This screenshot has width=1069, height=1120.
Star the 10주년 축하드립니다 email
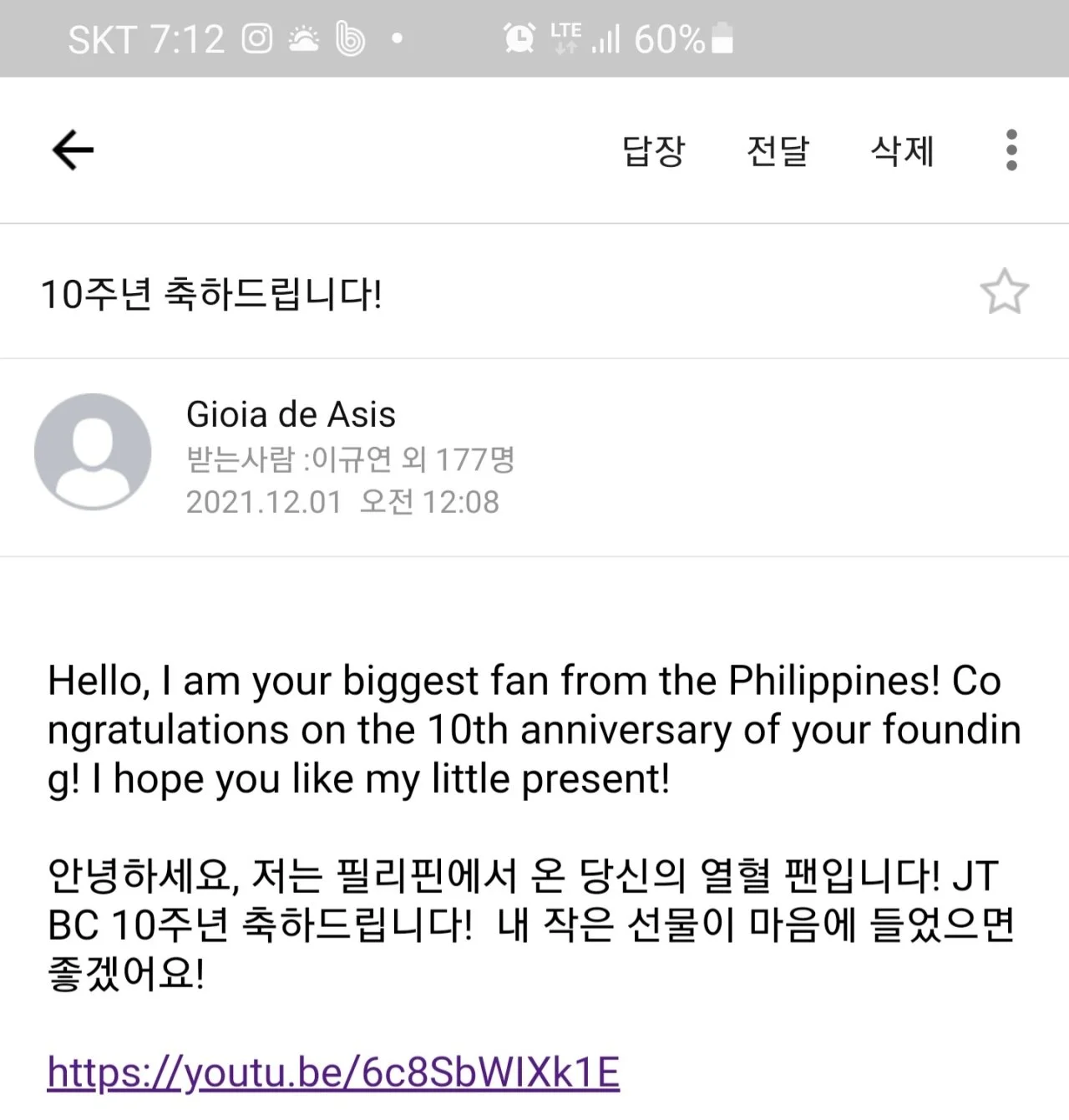(1004, 292)
